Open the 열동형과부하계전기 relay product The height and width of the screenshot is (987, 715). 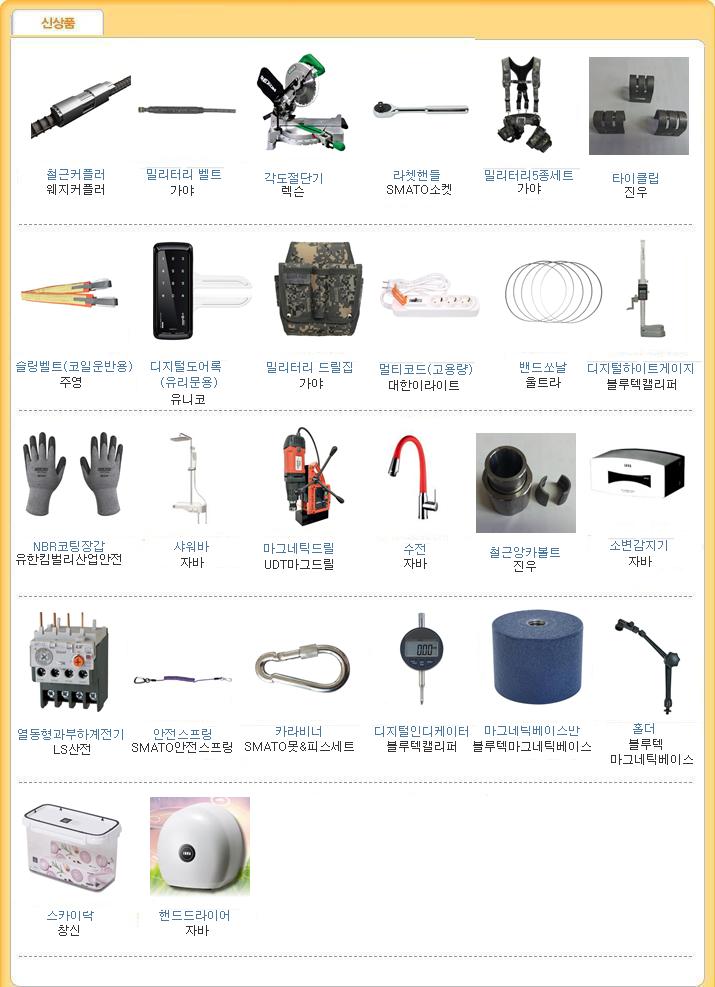(70, 734)
